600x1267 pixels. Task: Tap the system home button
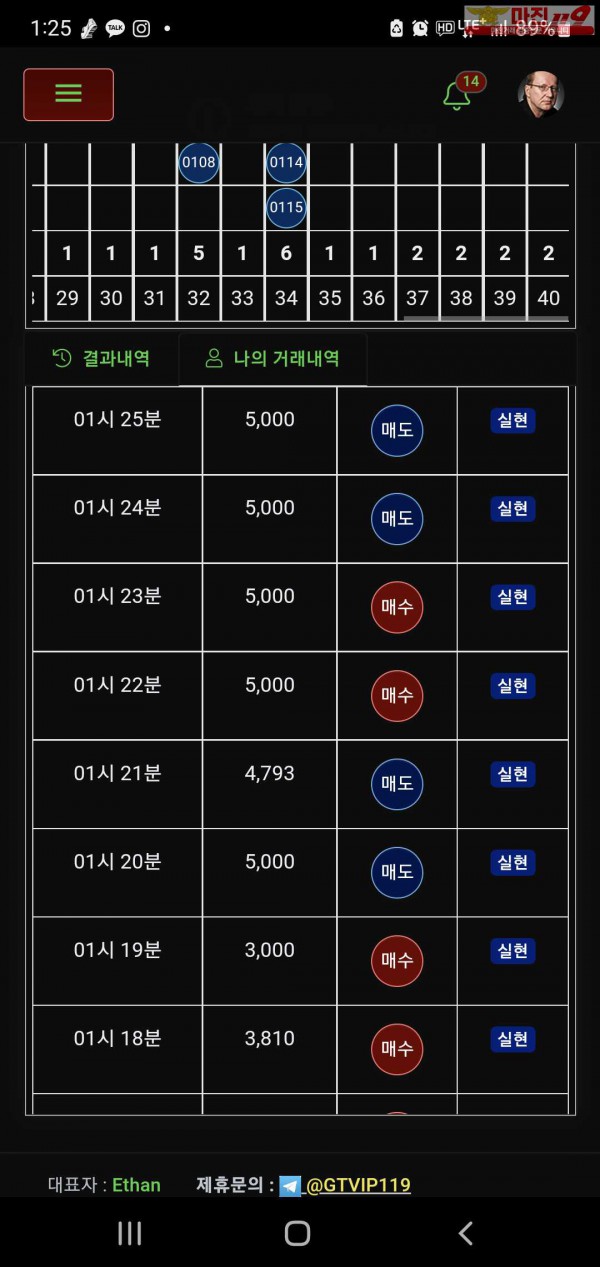tap(297, 1233)
